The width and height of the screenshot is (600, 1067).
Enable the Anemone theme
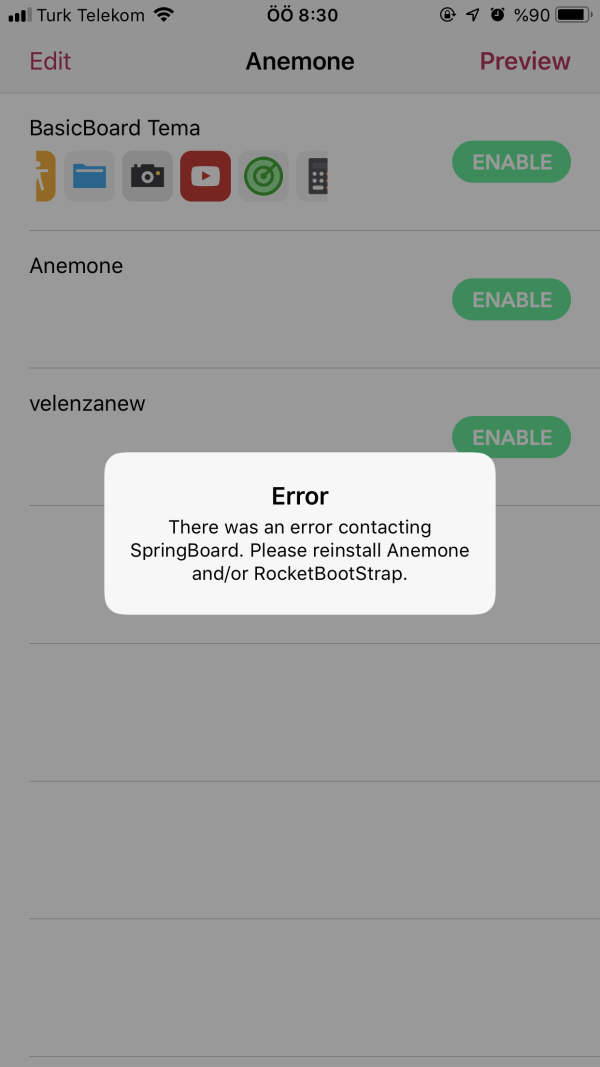[511, 300]
